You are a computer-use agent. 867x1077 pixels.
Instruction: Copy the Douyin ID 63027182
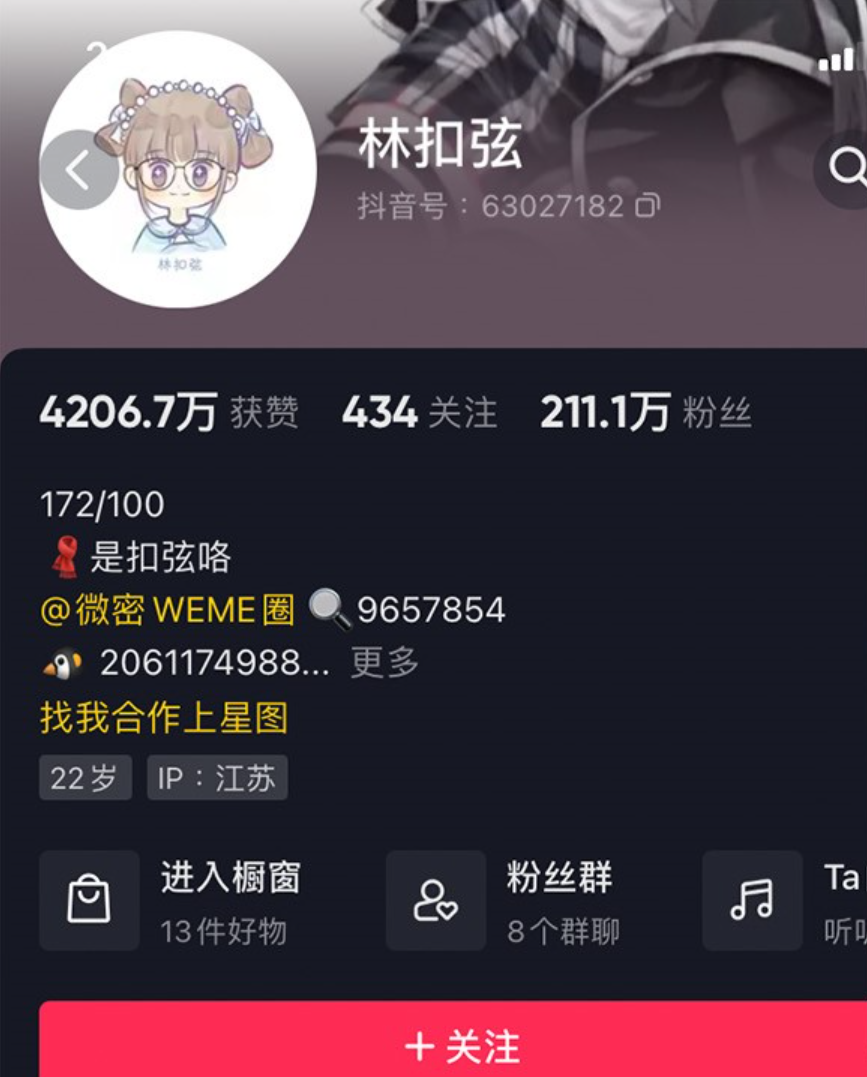click(x=648, y=207)
